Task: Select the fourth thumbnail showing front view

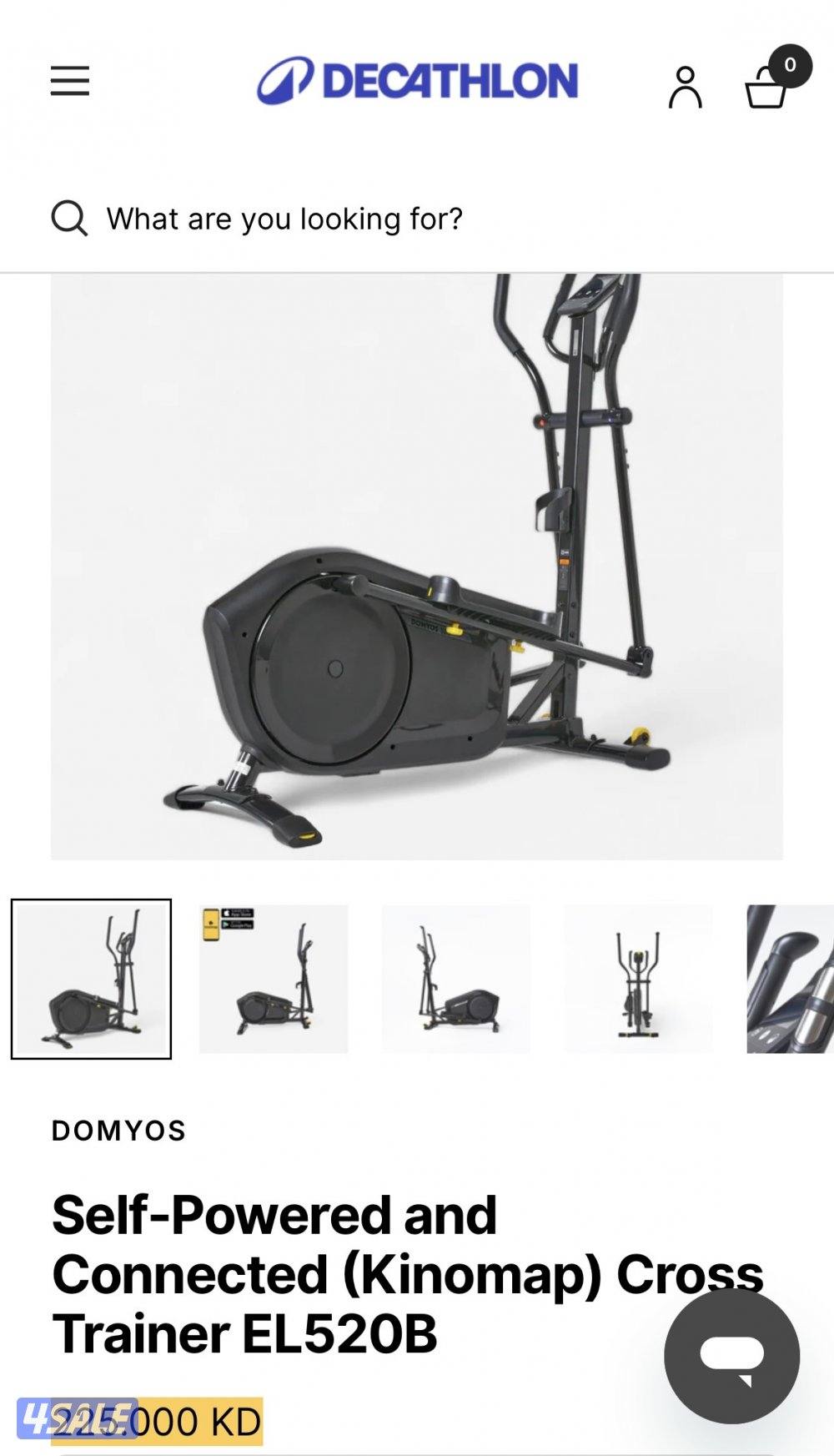Action: [x=638, y=979]
